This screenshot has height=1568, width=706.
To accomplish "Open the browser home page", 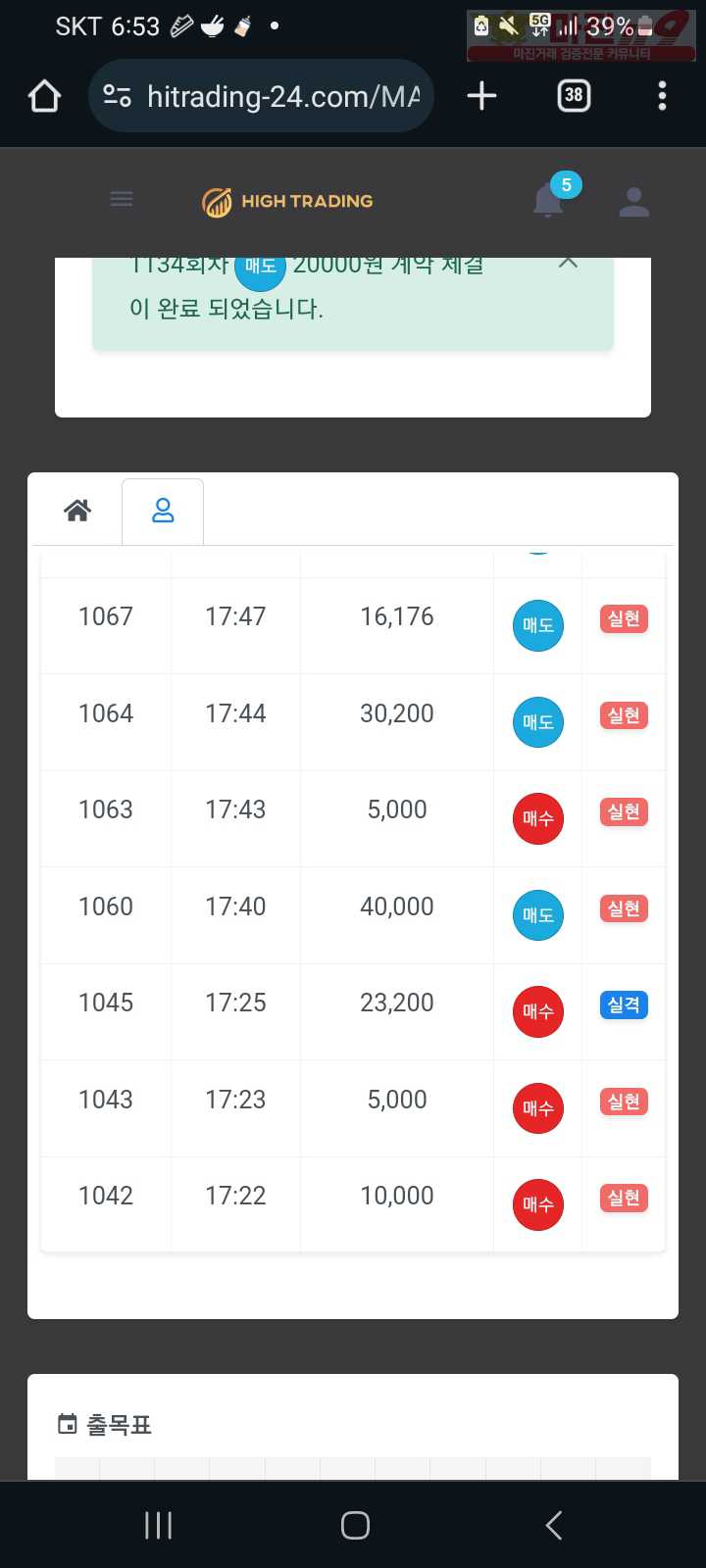I will click(x=45, y=96).
